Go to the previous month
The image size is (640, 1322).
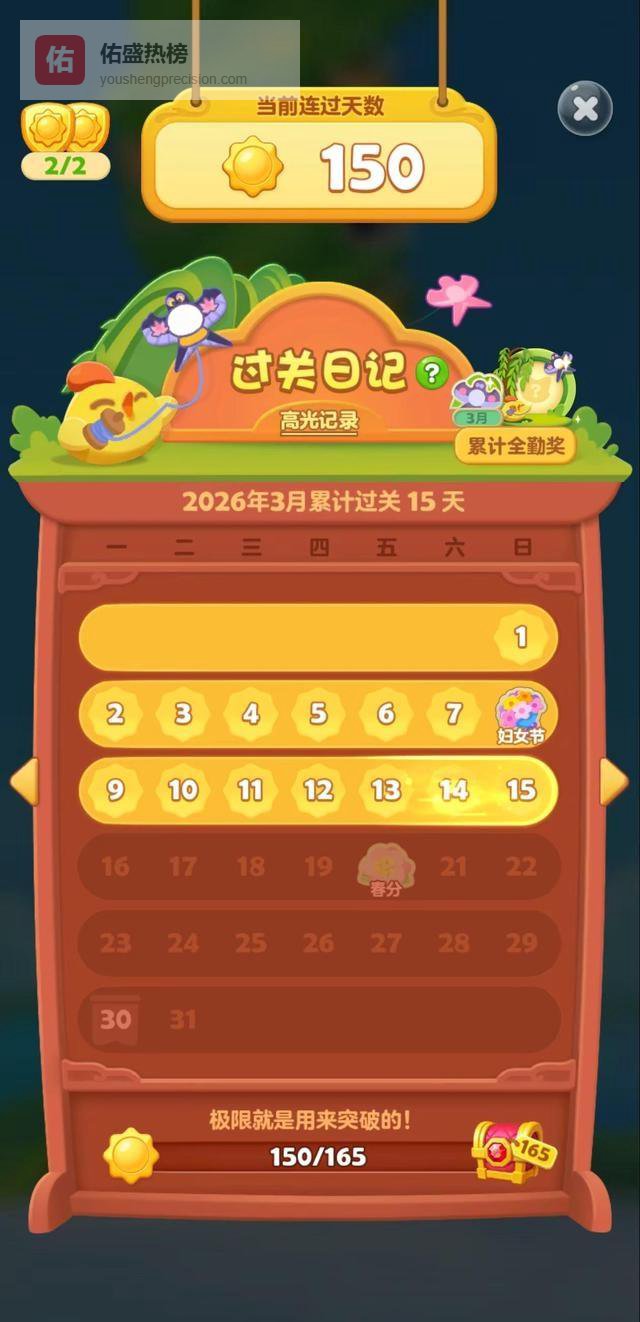23,781
